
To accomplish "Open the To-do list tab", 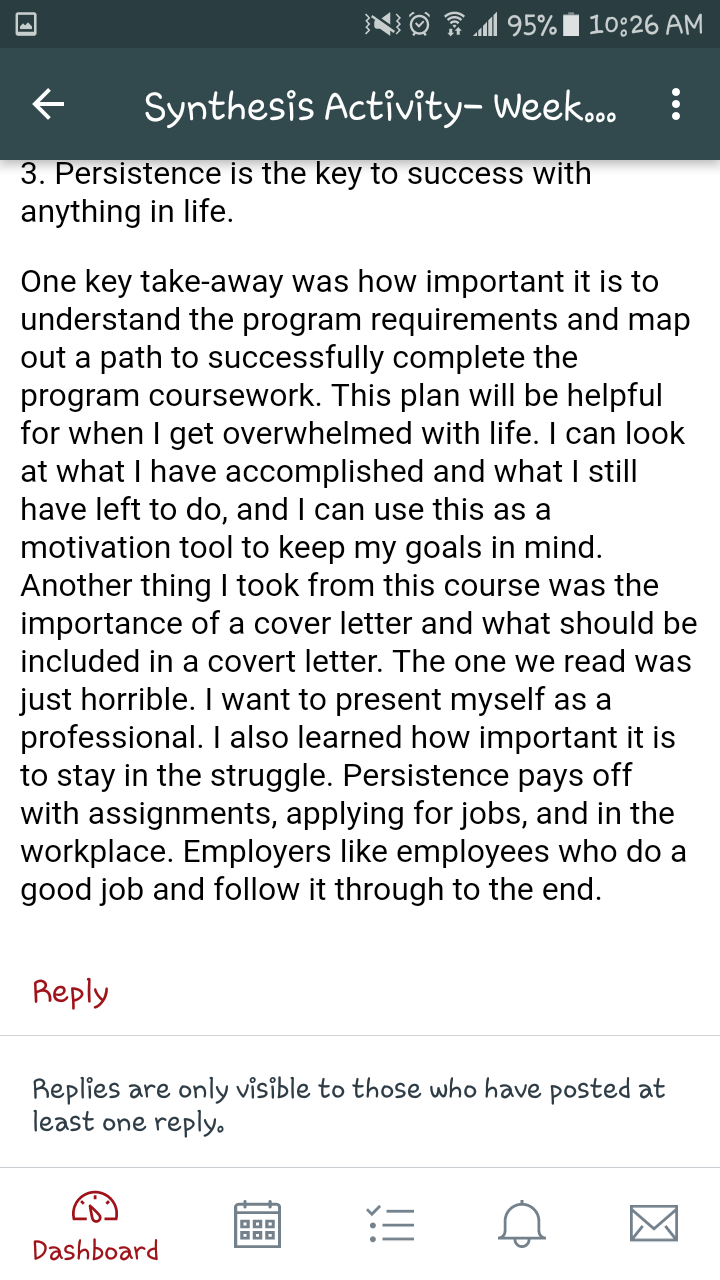I will click(x=390, y=1224).
